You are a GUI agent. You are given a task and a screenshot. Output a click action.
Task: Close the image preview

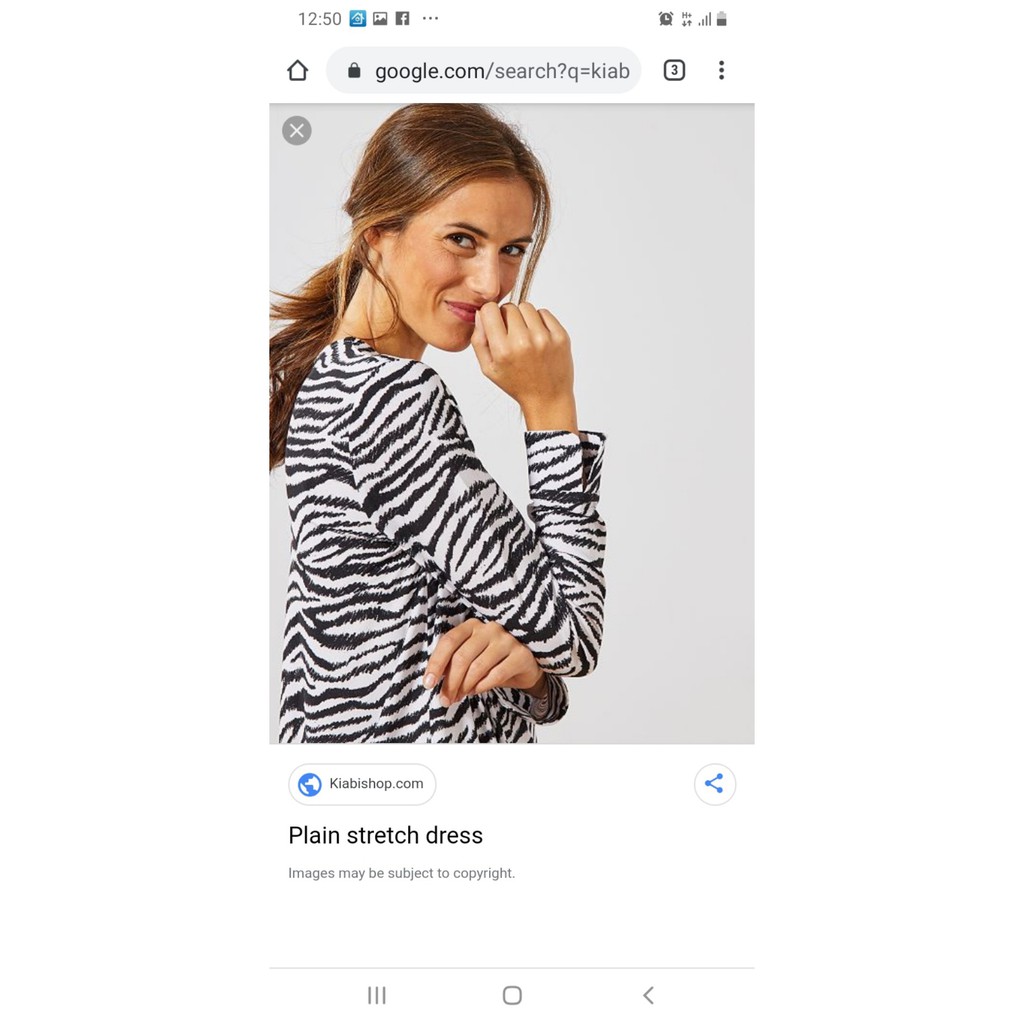[x=297, y=131]
